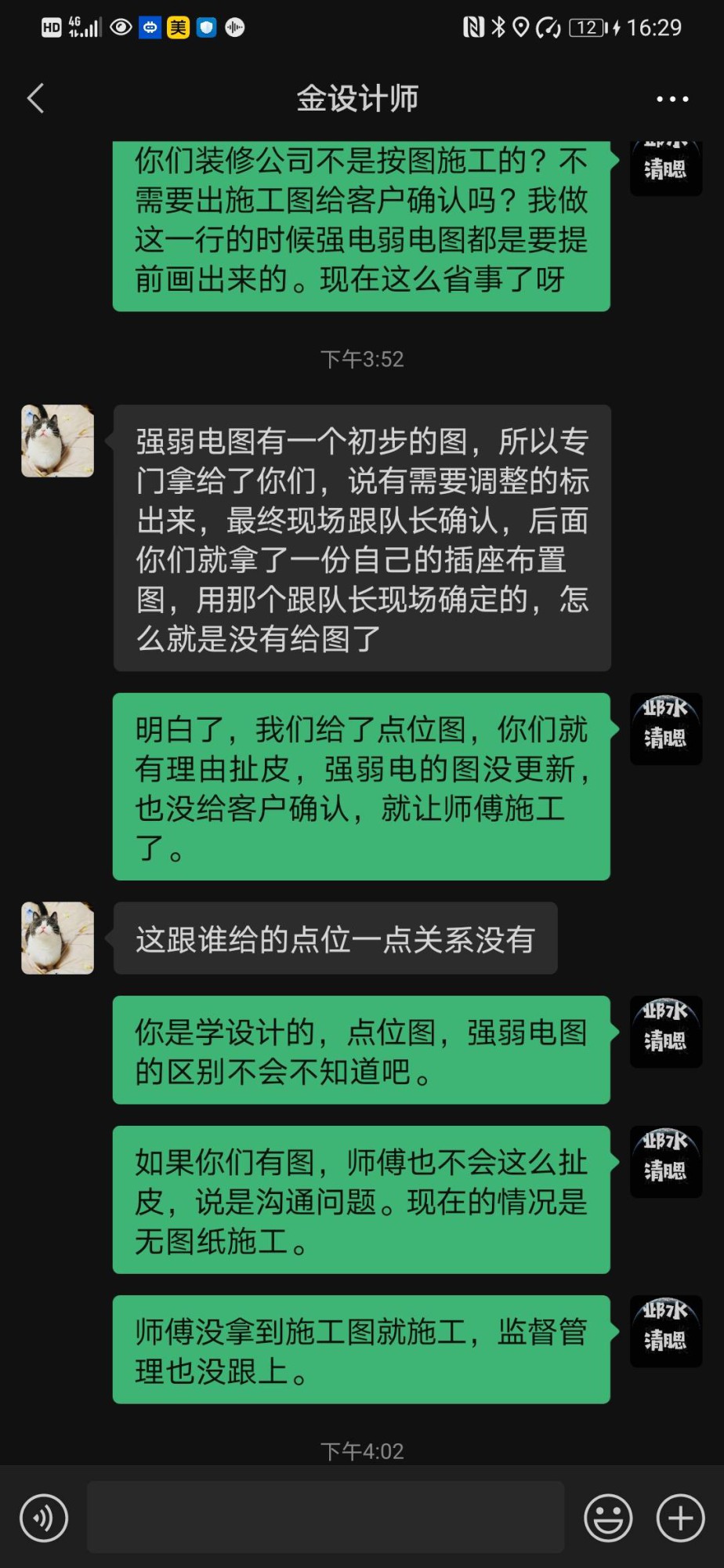Open the emoji sticker panel
The width and height of the screenshot is (724, 1568).
point(608,1518)
